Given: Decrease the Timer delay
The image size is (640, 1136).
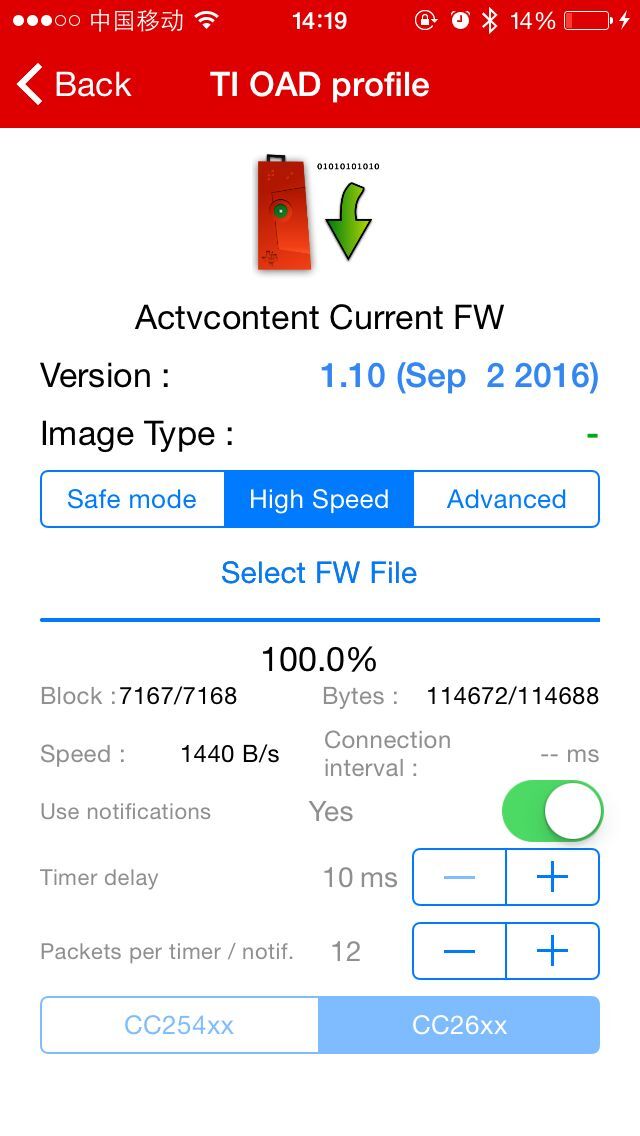Looking at the screenshot, I should pyautogui.click(x=459, y=877).
